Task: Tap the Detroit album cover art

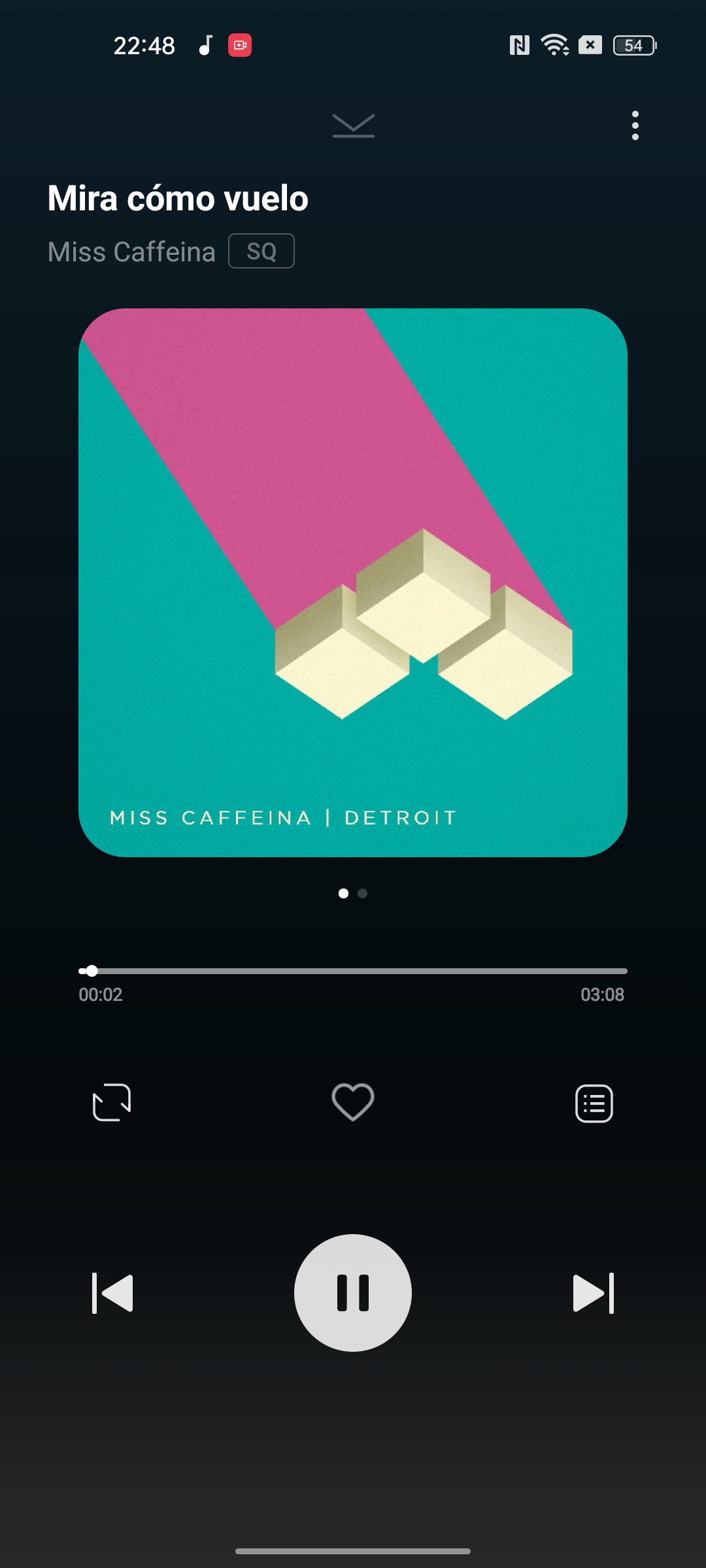Action: (x=353, y=583)
